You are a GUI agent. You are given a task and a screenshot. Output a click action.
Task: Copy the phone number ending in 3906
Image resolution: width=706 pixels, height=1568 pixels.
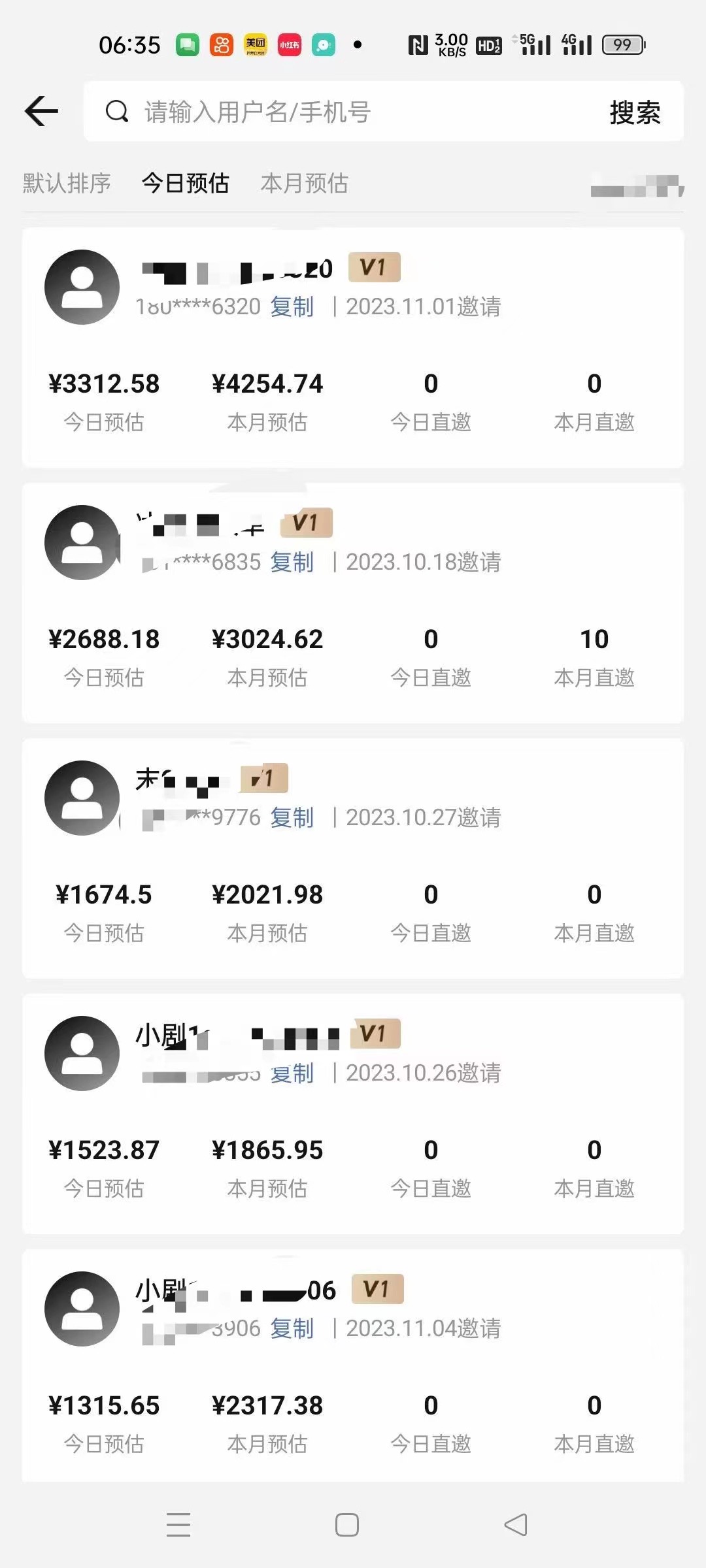click(292, 1328)
